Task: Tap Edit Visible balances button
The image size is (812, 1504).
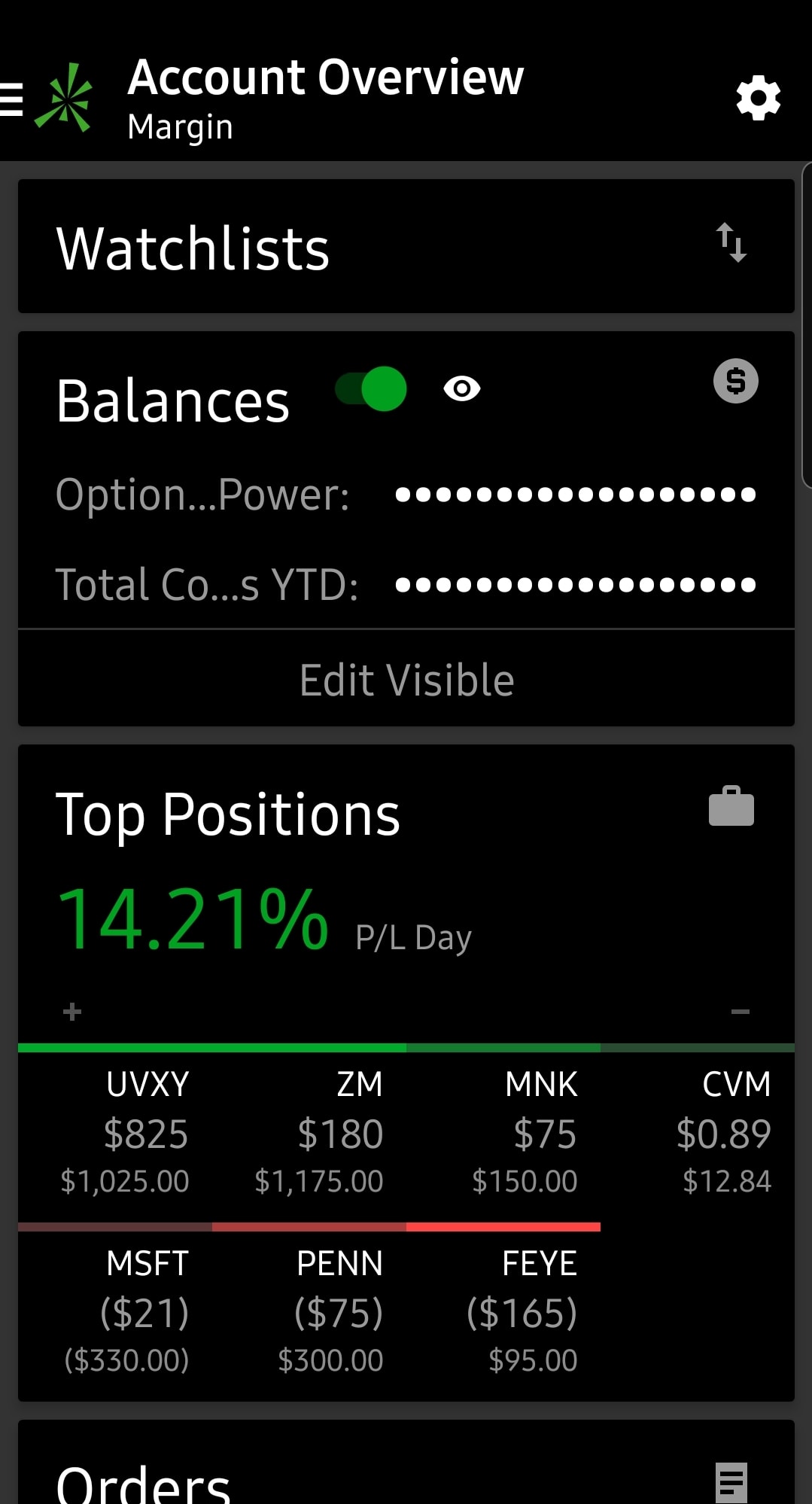Action: pos(406,680)
